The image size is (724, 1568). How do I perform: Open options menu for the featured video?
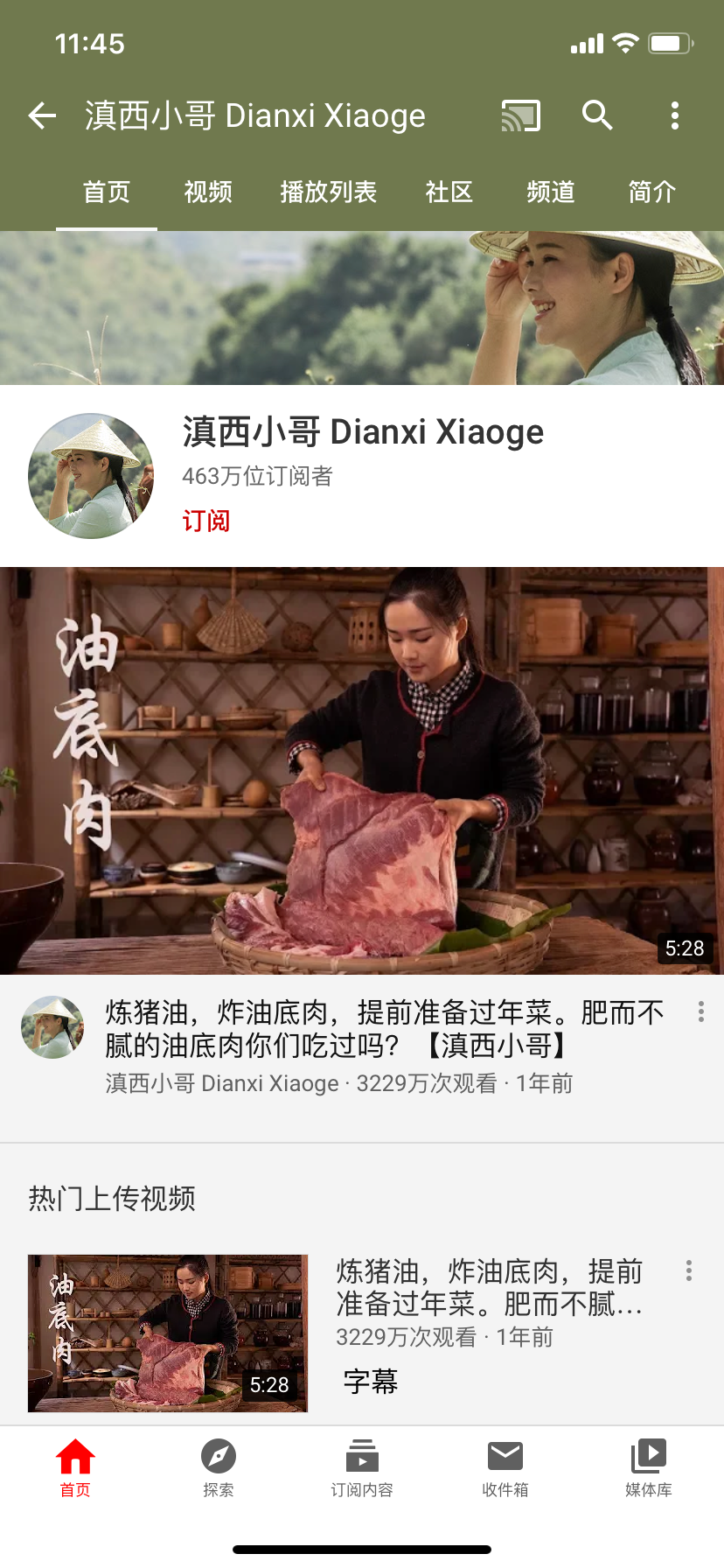pyautogui.click(x=700, y=1012)
